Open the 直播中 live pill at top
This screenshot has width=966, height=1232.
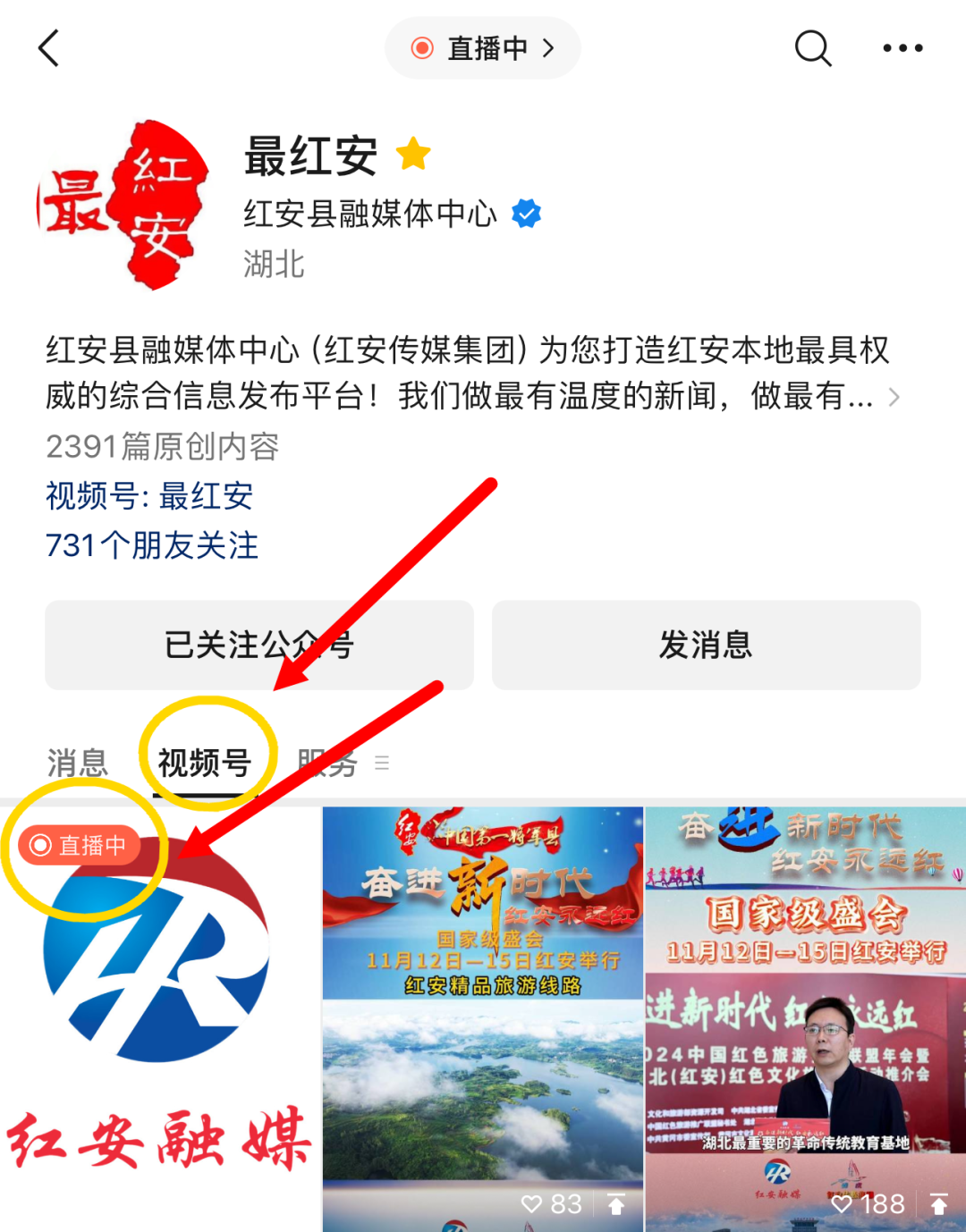(x=483, y=48)
